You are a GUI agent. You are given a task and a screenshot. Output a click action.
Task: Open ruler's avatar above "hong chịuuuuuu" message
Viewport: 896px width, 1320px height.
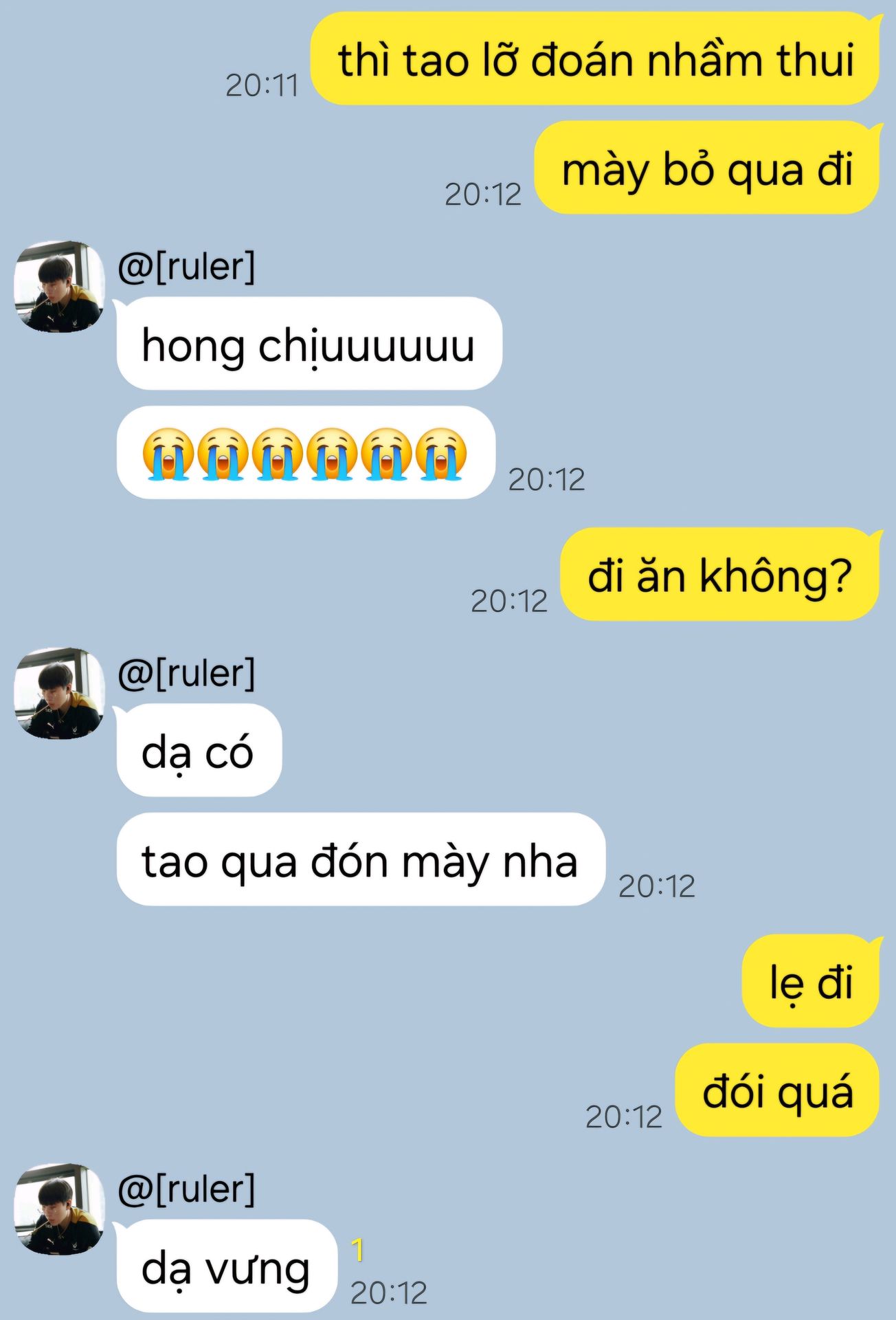[x=59, y=286]
